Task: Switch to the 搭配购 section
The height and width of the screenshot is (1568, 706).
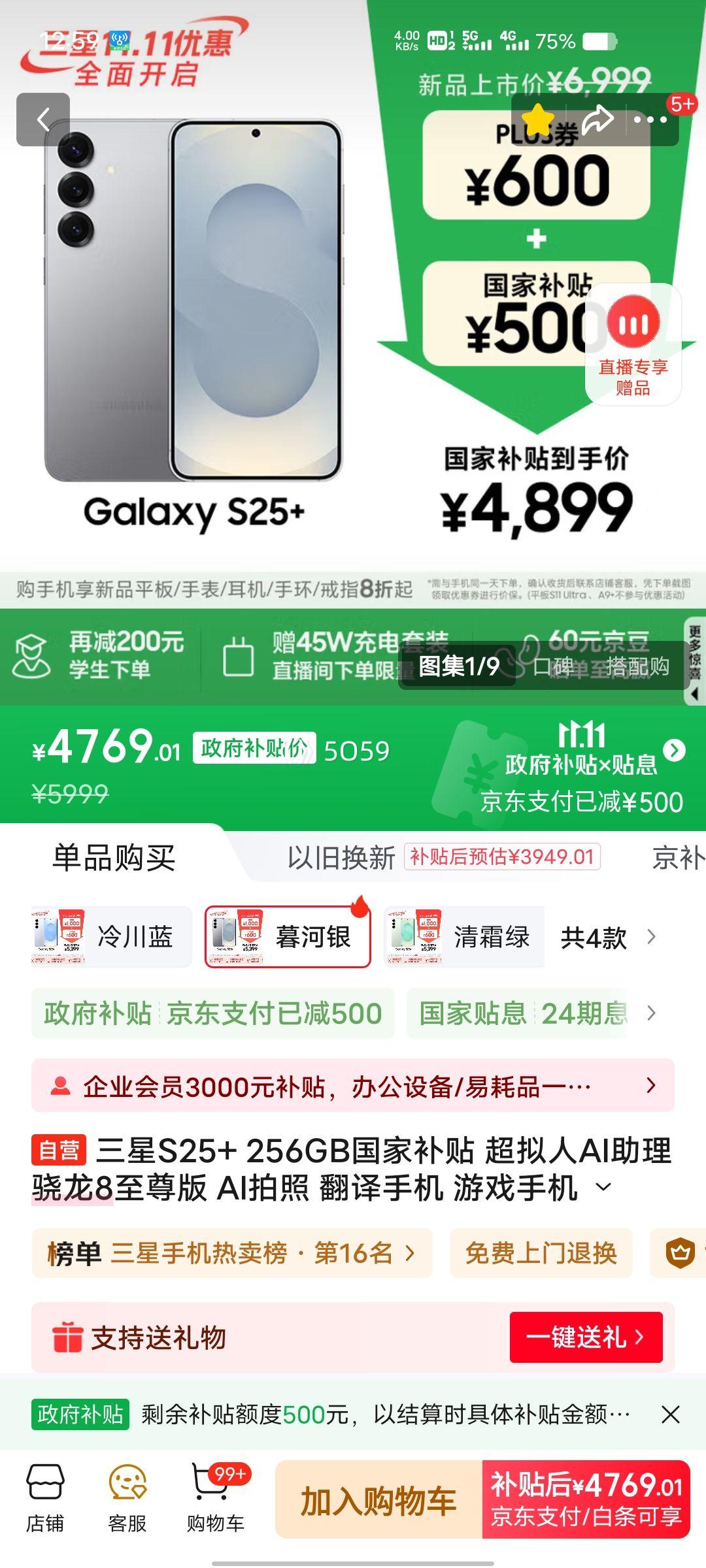Action: pos(637,666)
